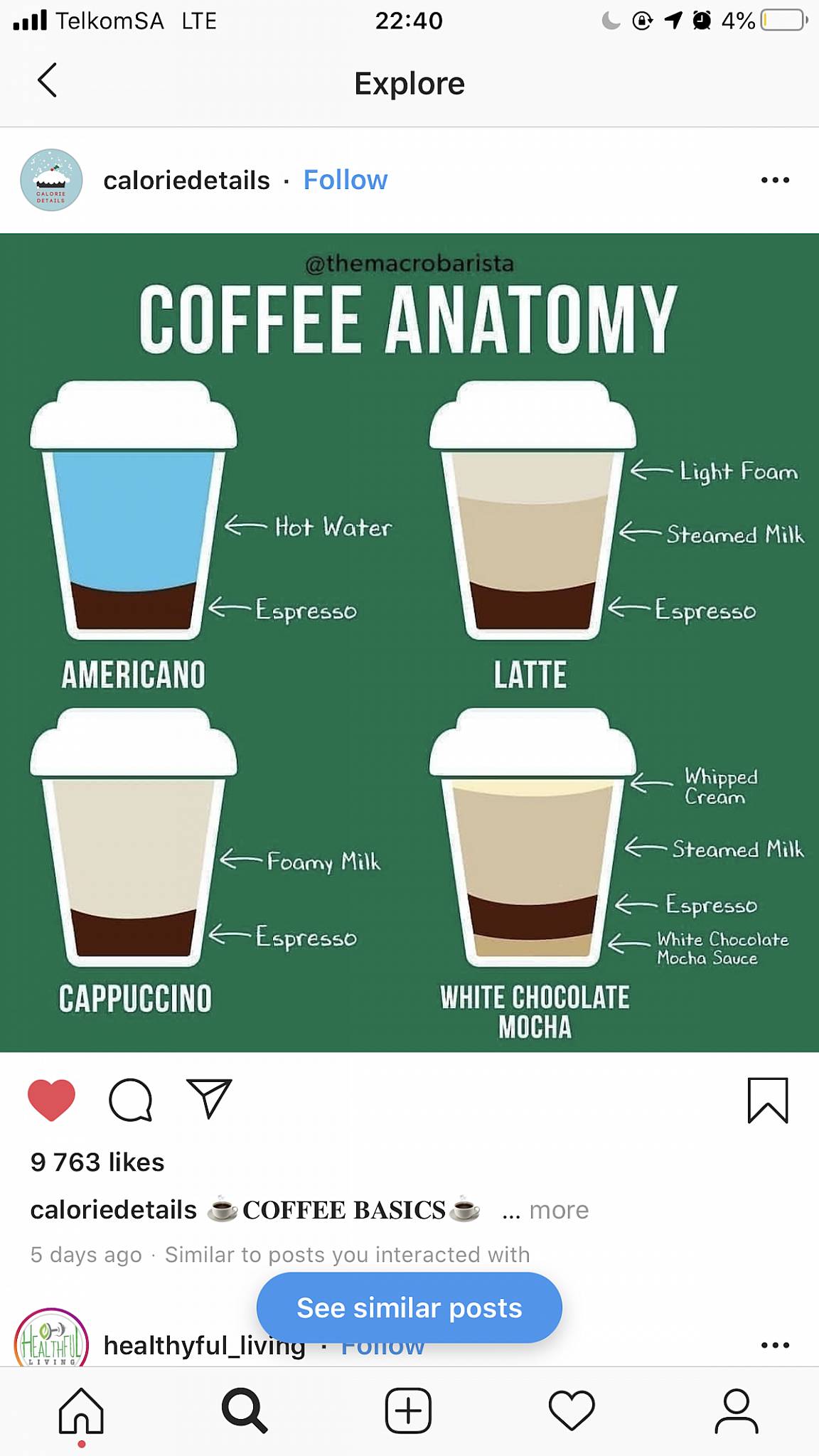View who liked via 9 763 likes
819x1456 pixels.
pos(97,1162)
